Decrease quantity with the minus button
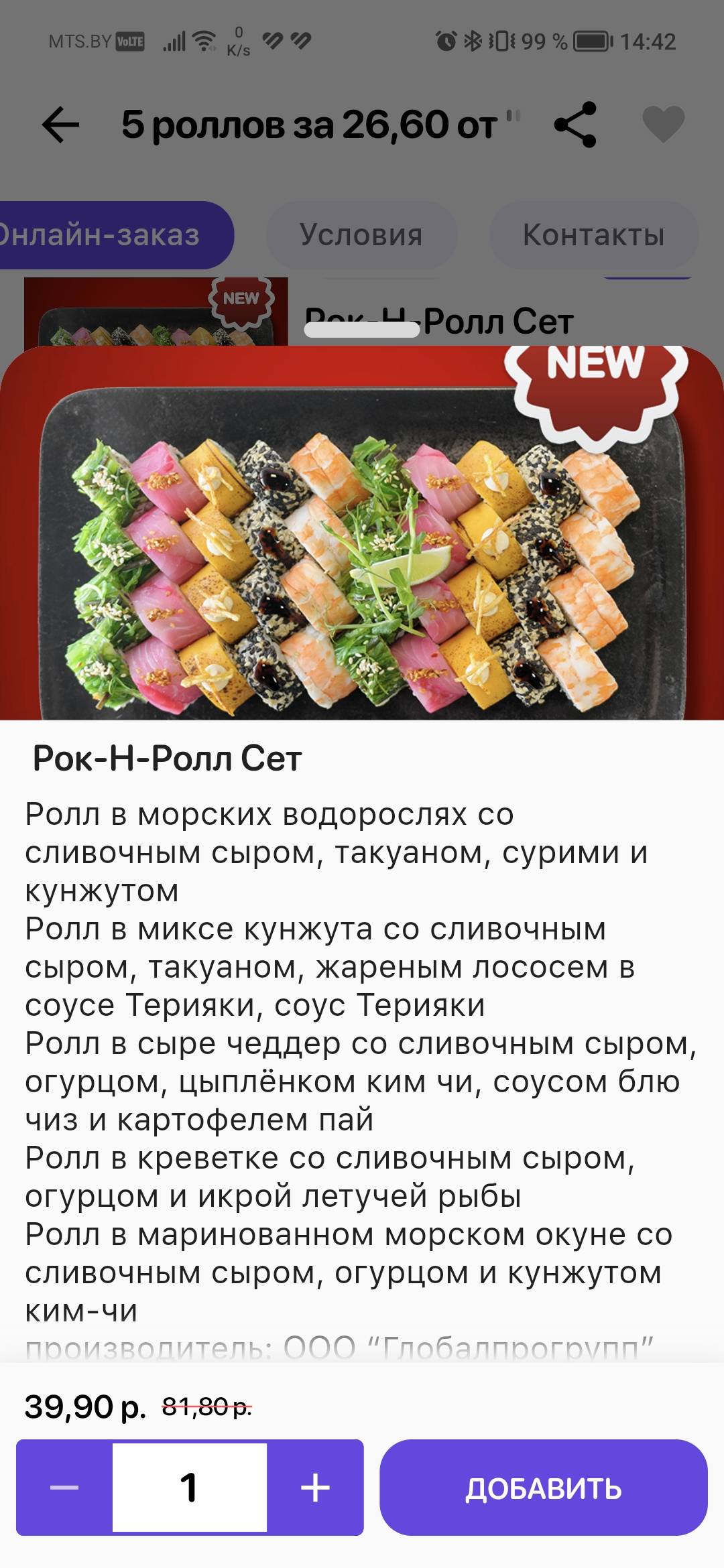 point(64,1488)
